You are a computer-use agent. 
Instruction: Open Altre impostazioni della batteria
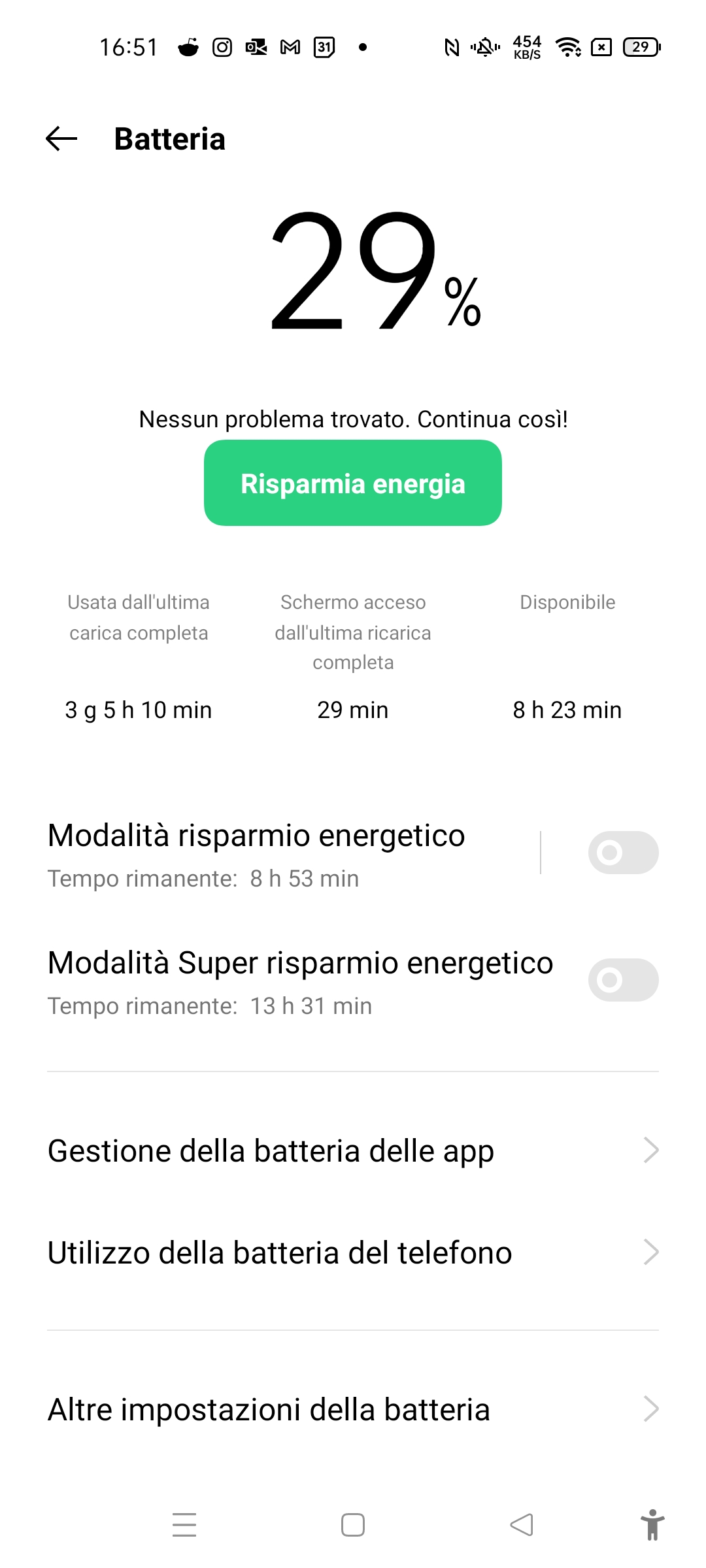(353, 1409)
